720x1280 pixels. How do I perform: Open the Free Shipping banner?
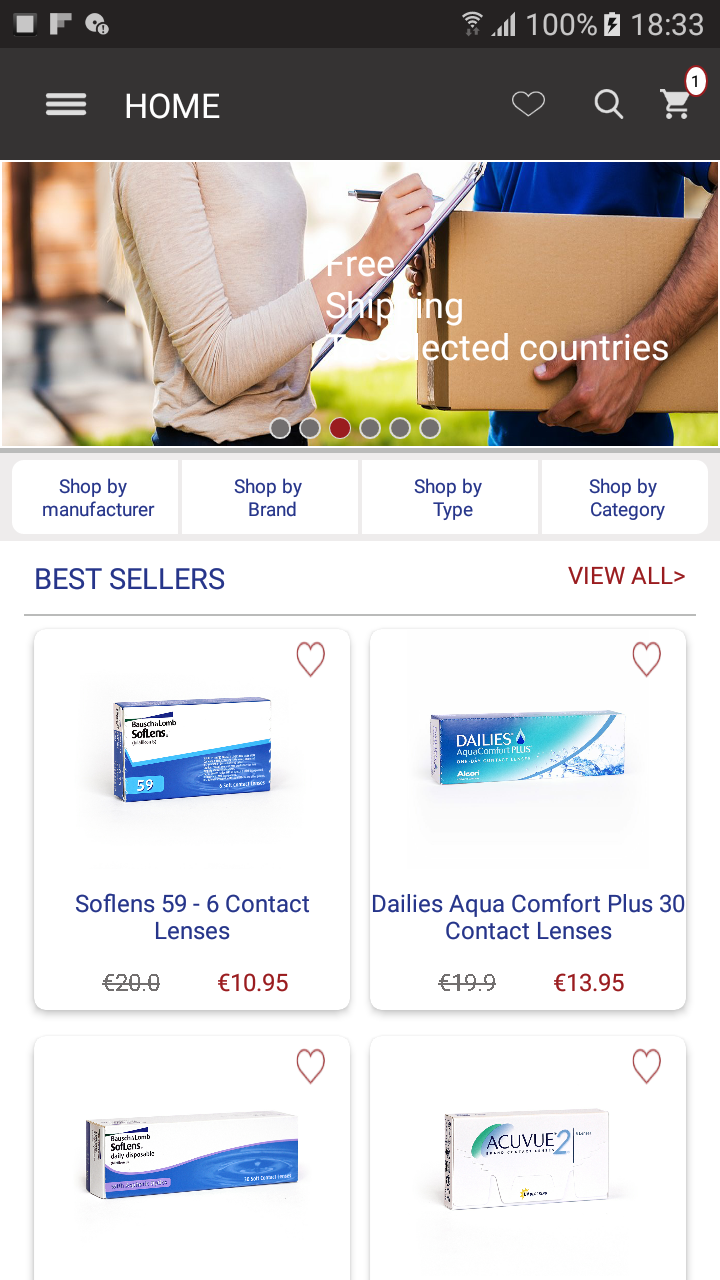click(360, 300)
